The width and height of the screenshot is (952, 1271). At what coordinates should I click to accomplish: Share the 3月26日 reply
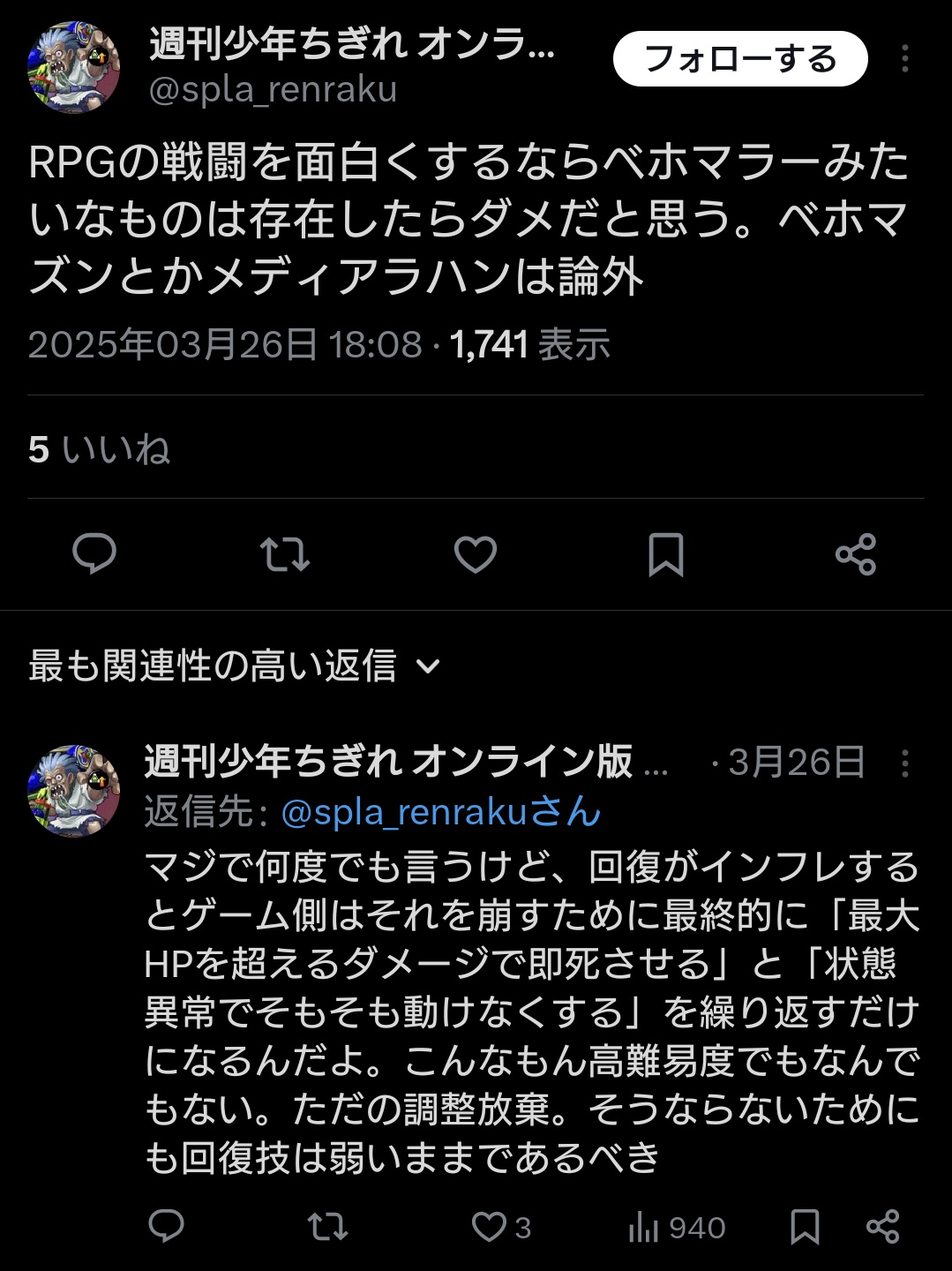[x=882, y=1227]
